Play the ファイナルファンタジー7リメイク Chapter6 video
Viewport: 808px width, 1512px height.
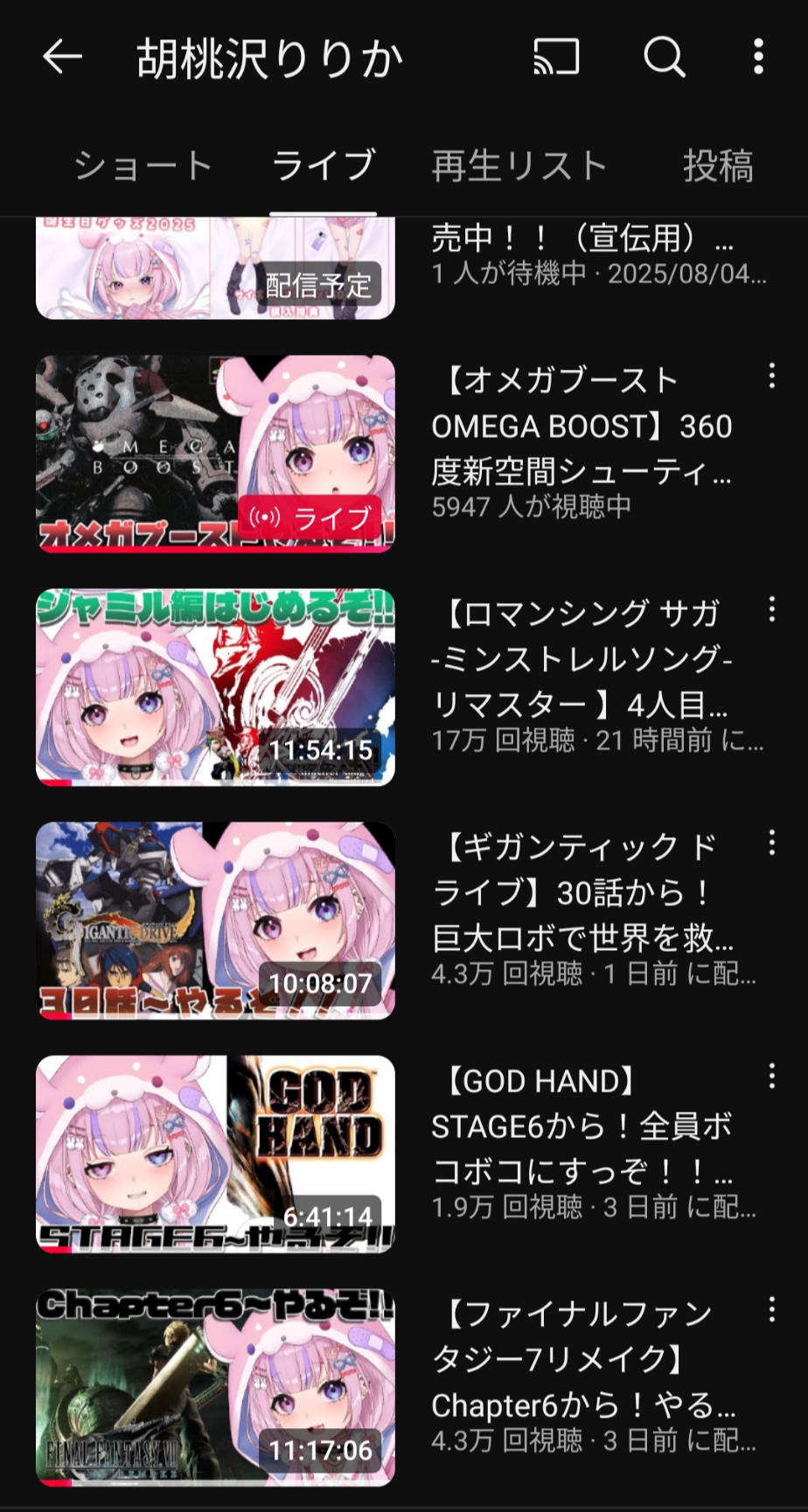point(215,1387)
